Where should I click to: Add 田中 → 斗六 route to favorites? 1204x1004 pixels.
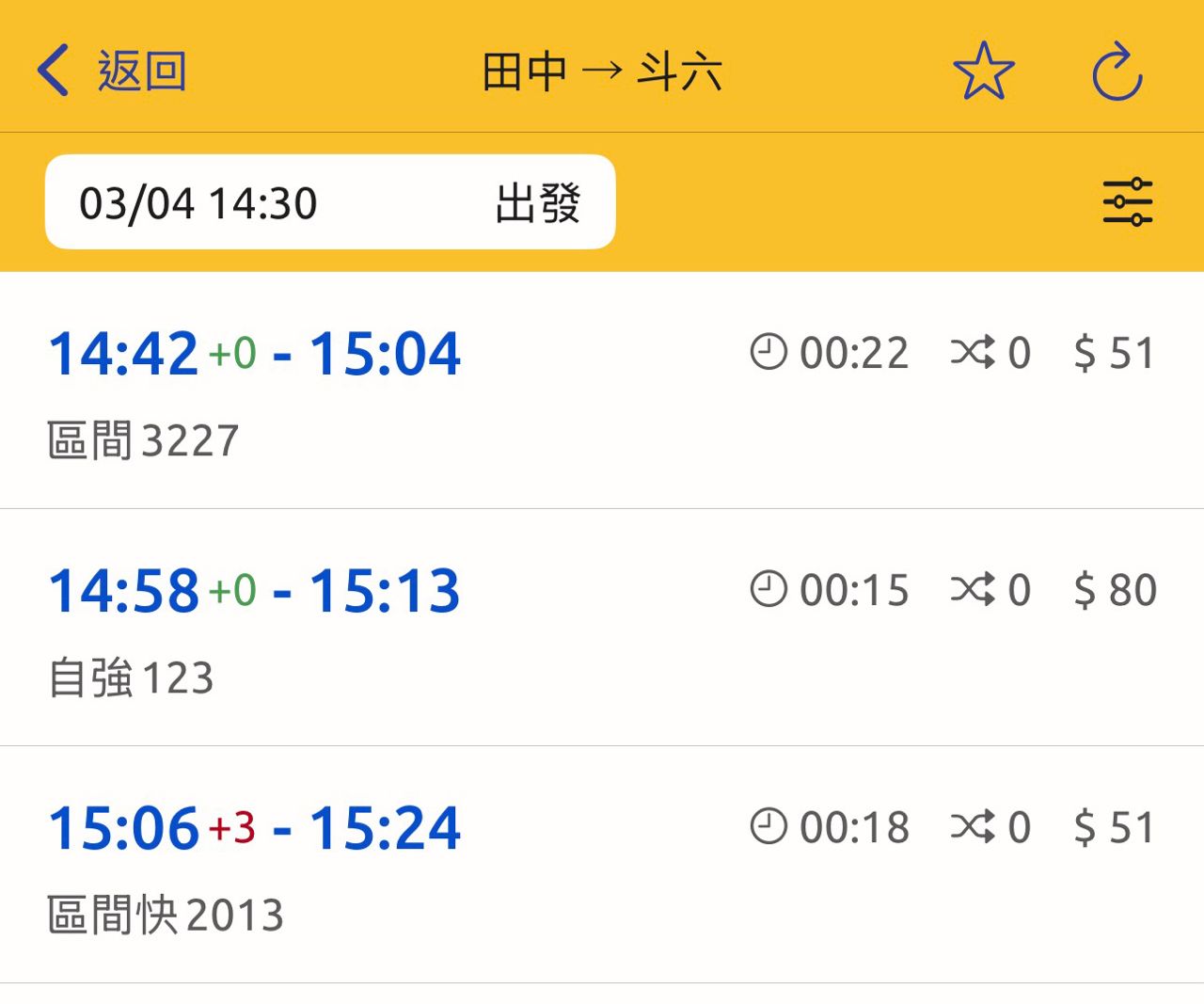click(983, 71)
